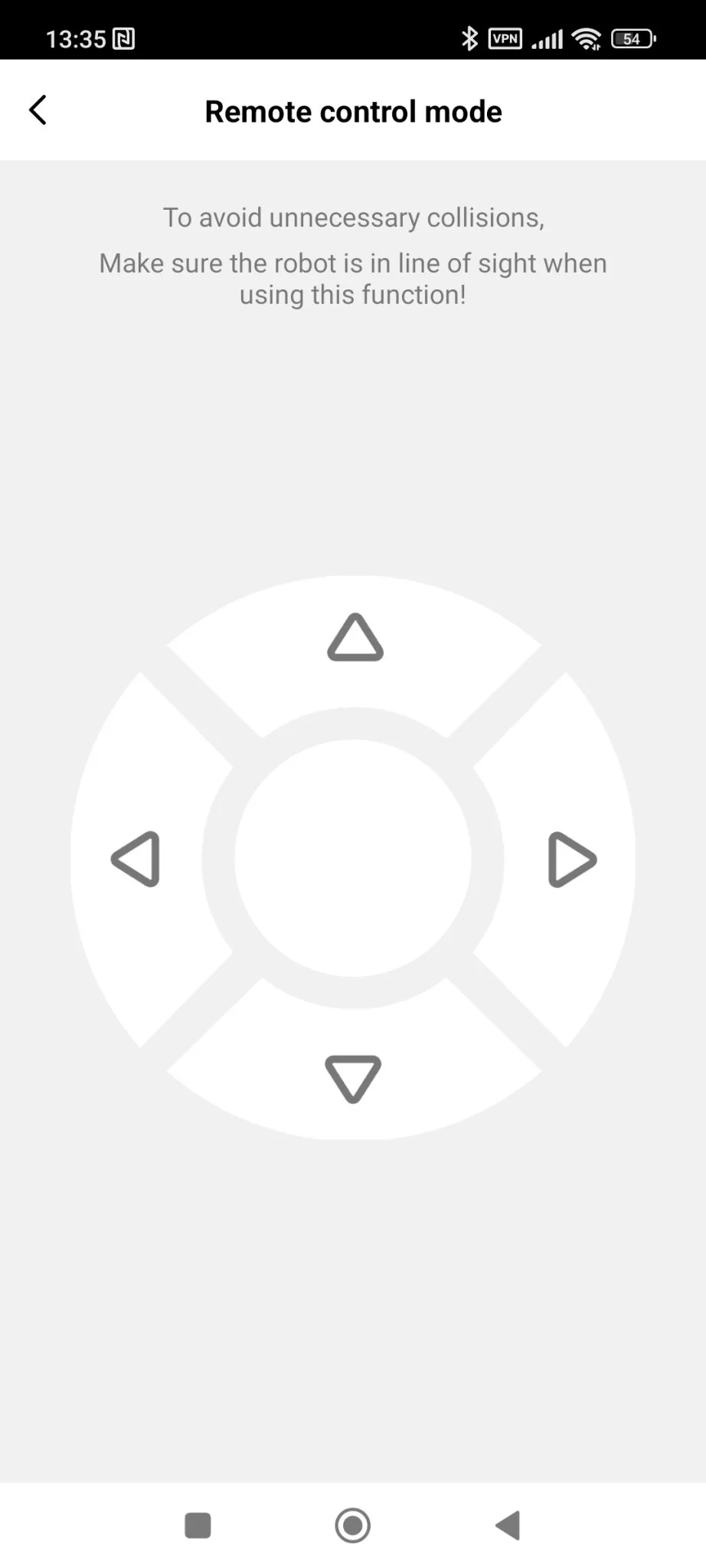Tap the center circle of the control pad
Viewport: 706px width, 1568px height.
point(353,857)
